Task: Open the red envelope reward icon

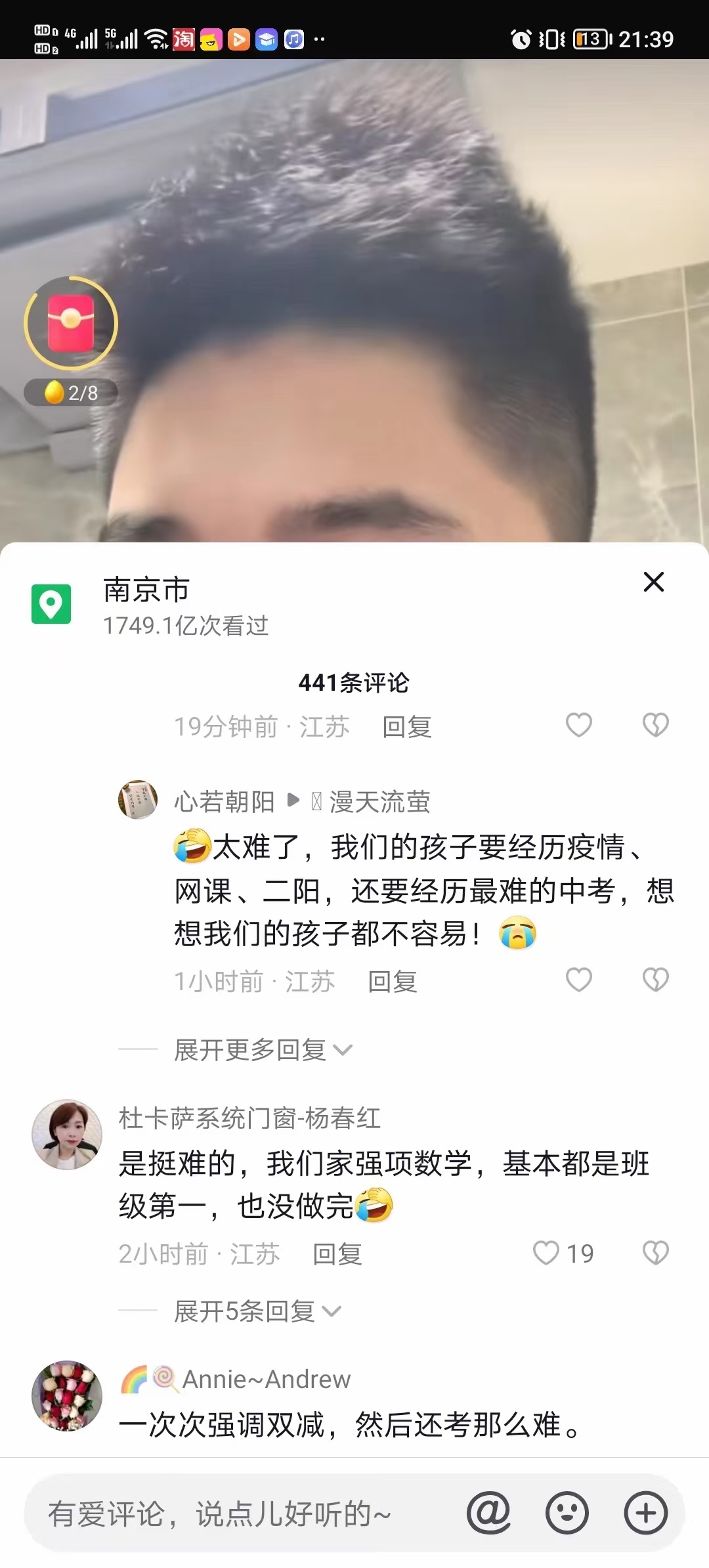Action: [71, 323]
